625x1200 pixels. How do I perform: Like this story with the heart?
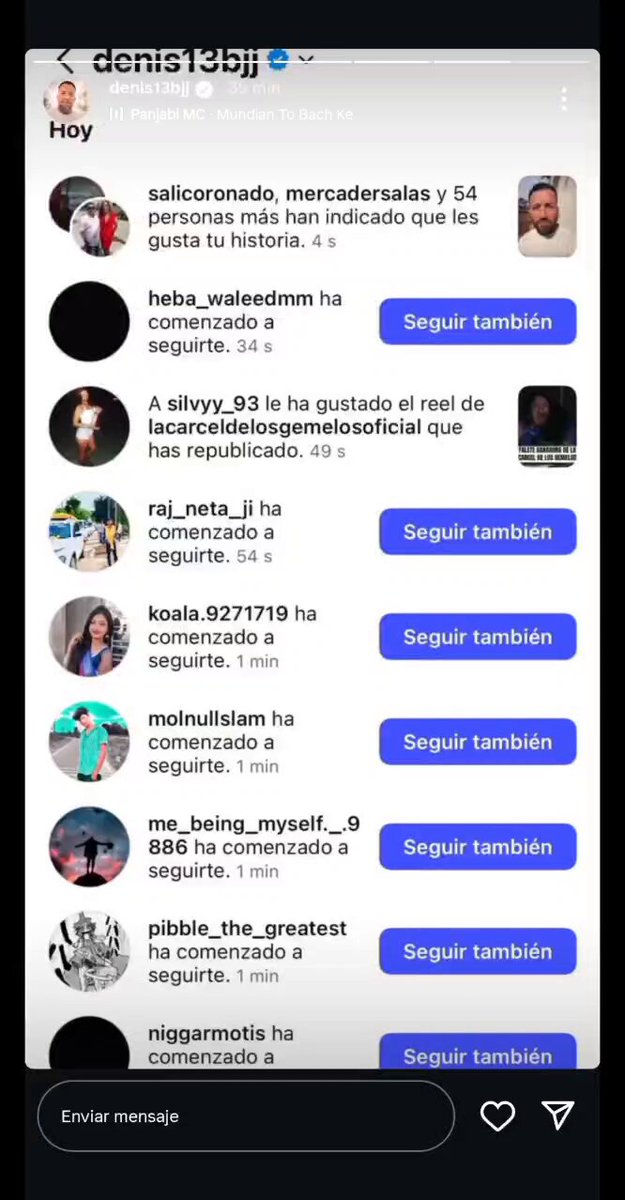497,1116
